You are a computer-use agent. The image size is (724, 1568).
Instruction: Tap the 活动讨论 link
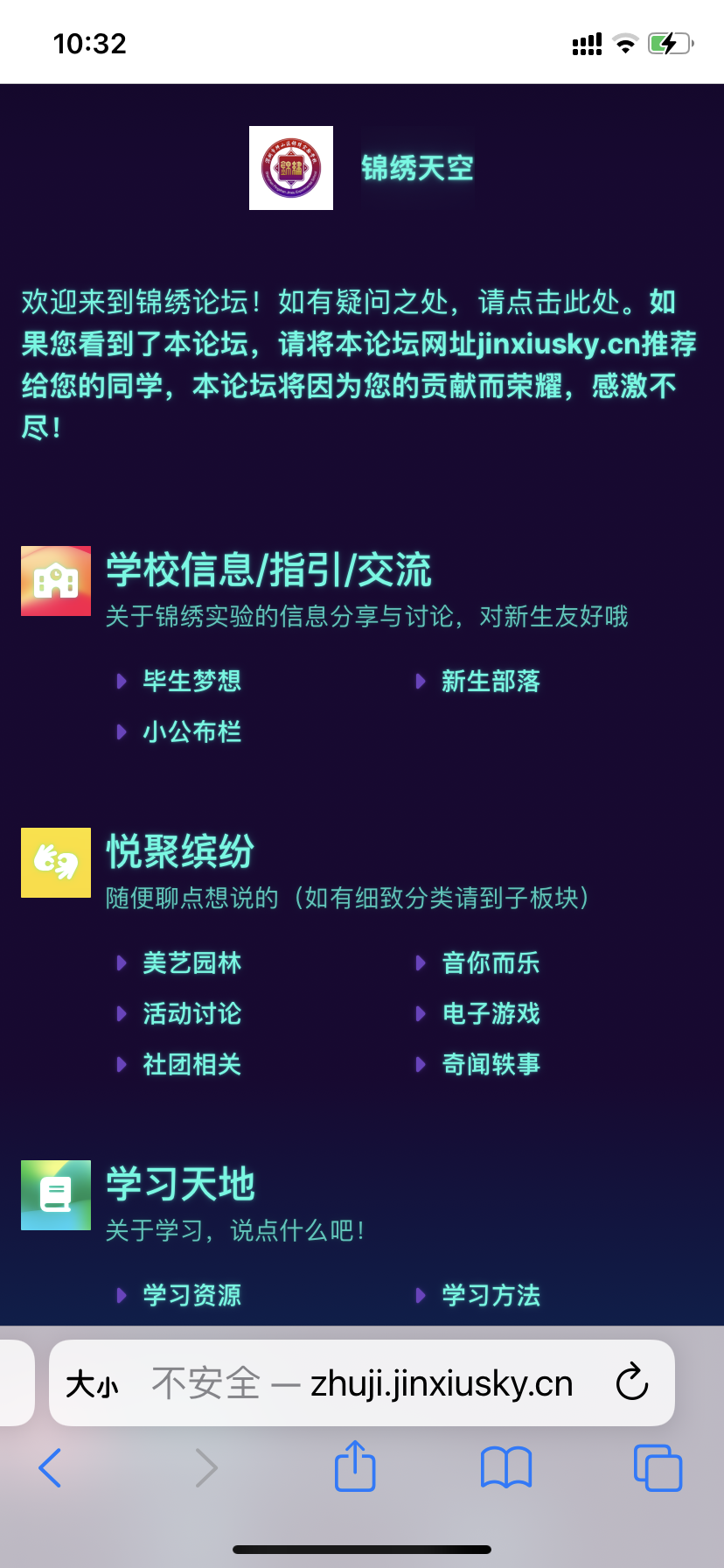pos(191,1013)
